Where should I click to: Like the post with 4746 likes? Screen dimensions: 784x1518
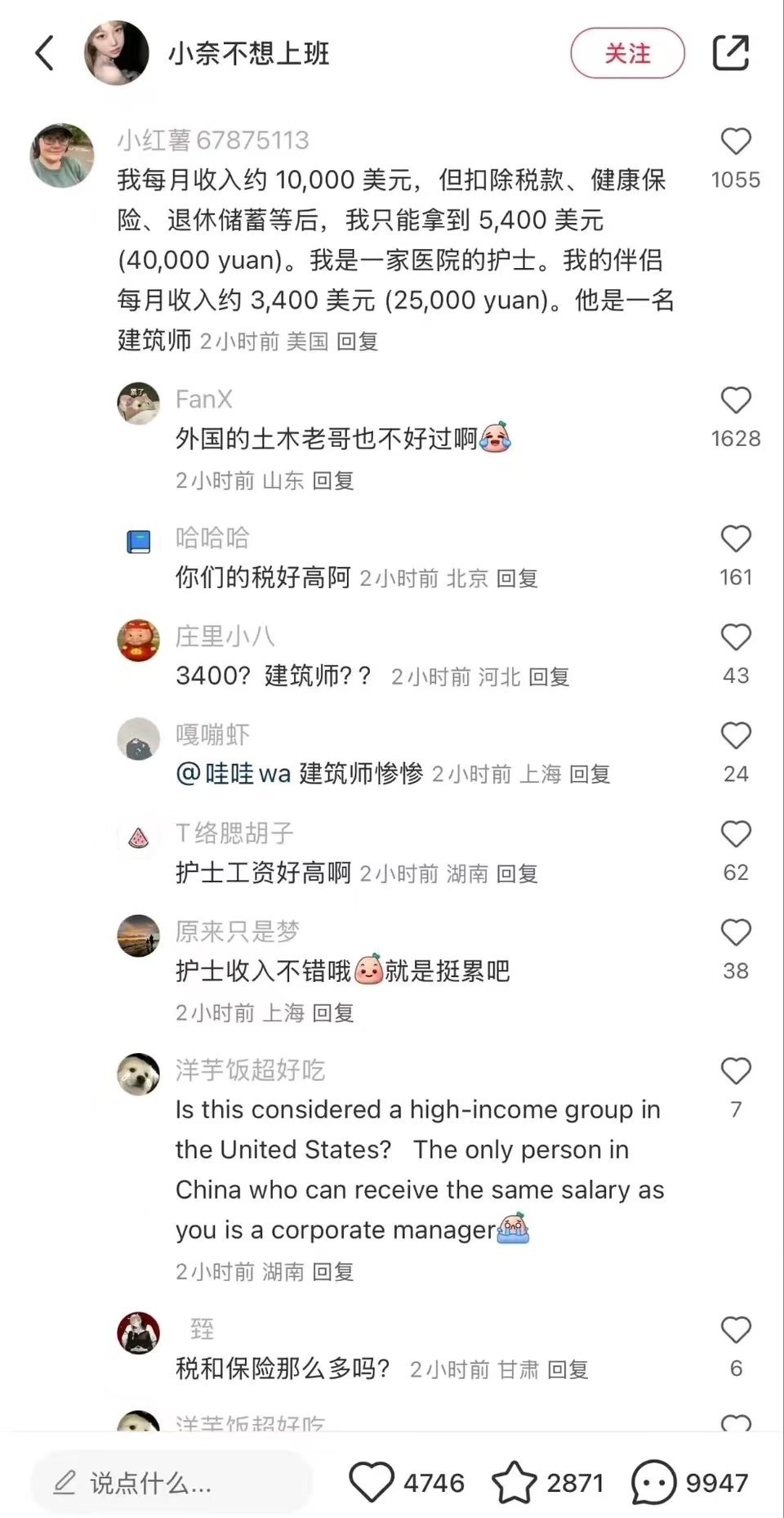(372, 1482)
